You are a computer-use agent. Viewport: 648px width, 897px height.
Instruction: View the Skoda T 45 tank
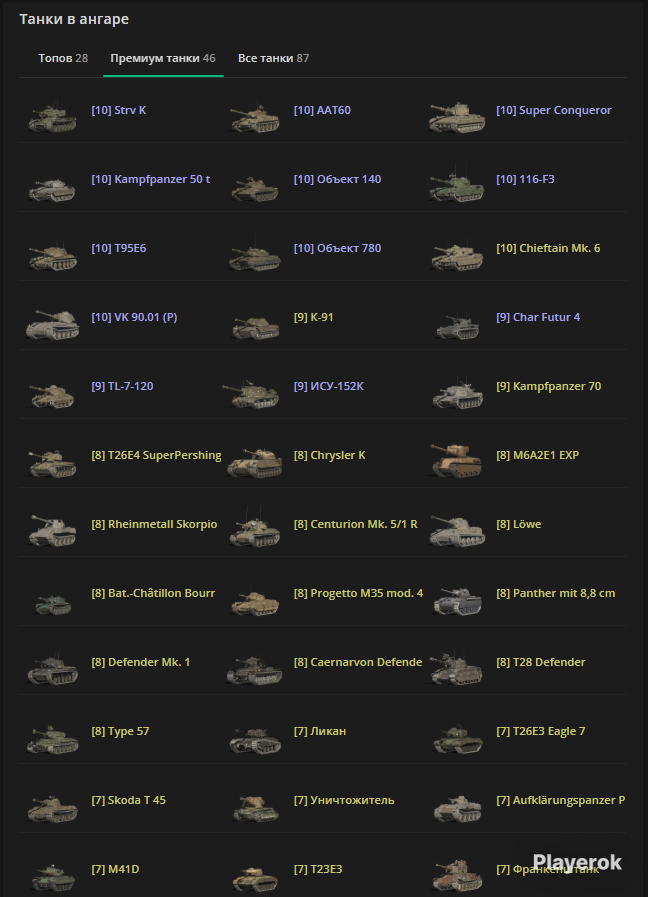click(x=128, y=800)
